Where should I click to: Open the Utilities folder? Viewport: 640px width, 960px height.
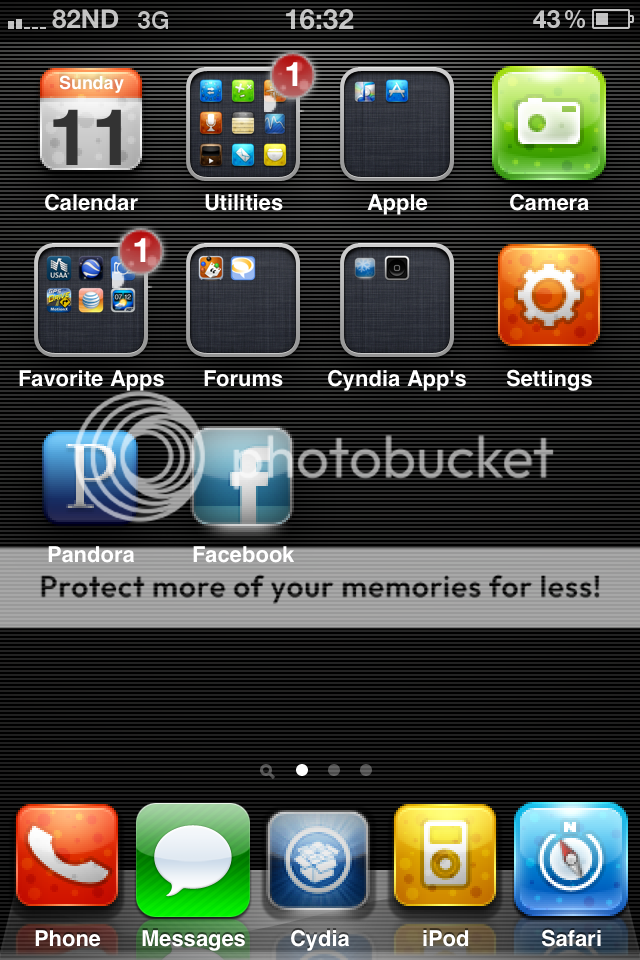243,123
